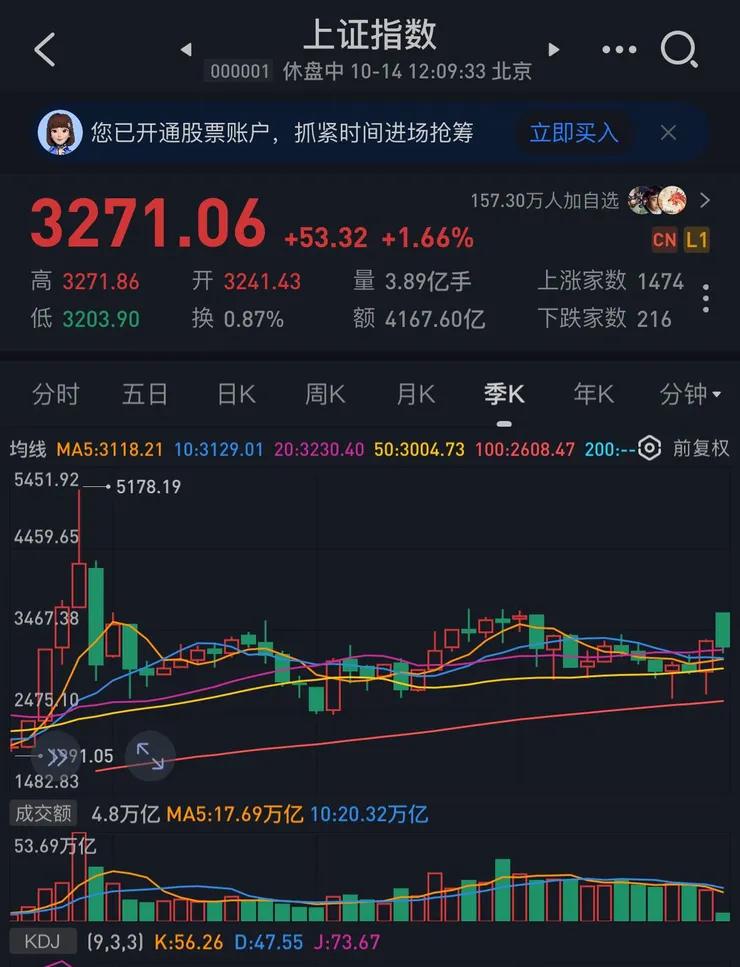Tap the white indicator under the 季K tab
The height and width of the screenshot is (967, 740).
tap(504, 423)
